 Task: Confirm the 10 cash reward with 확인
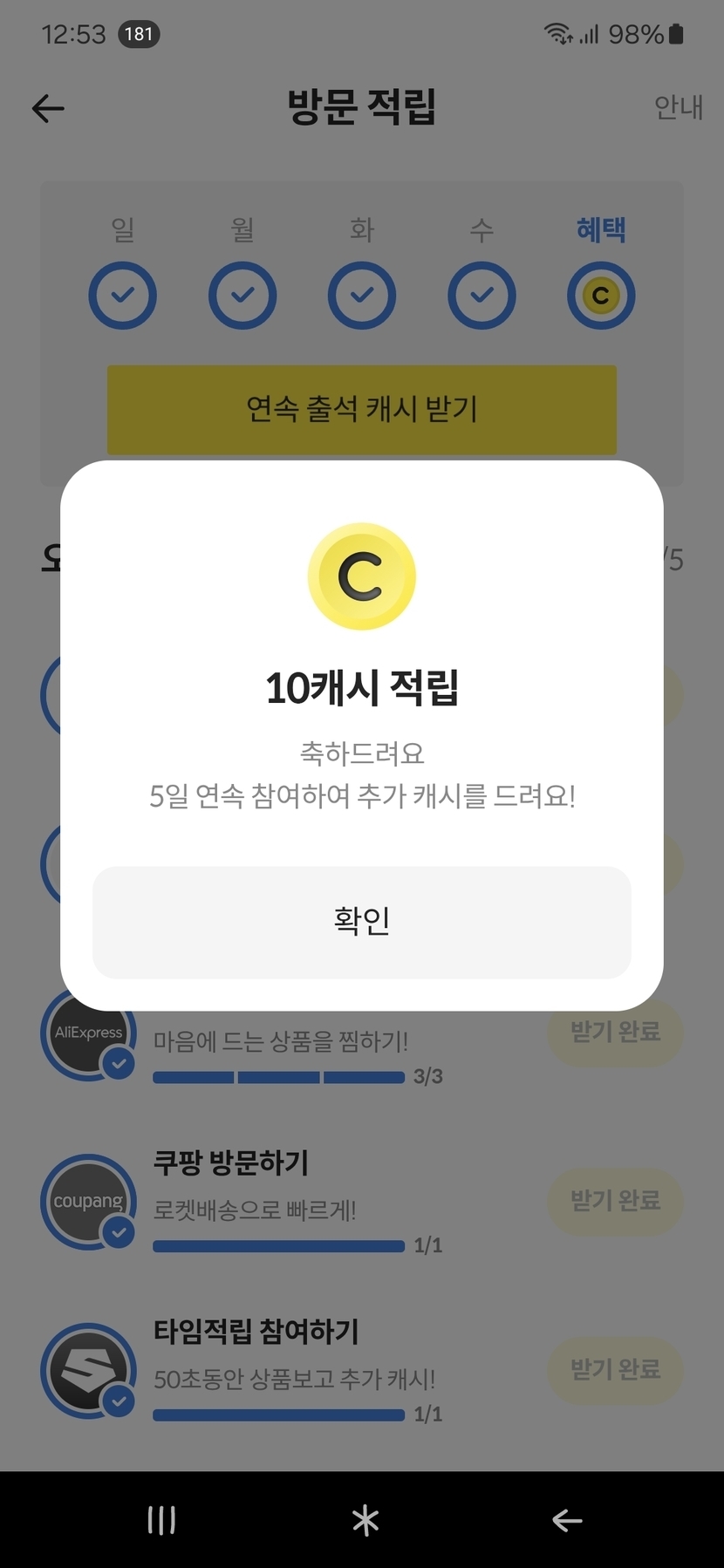[x=361, y=922]
